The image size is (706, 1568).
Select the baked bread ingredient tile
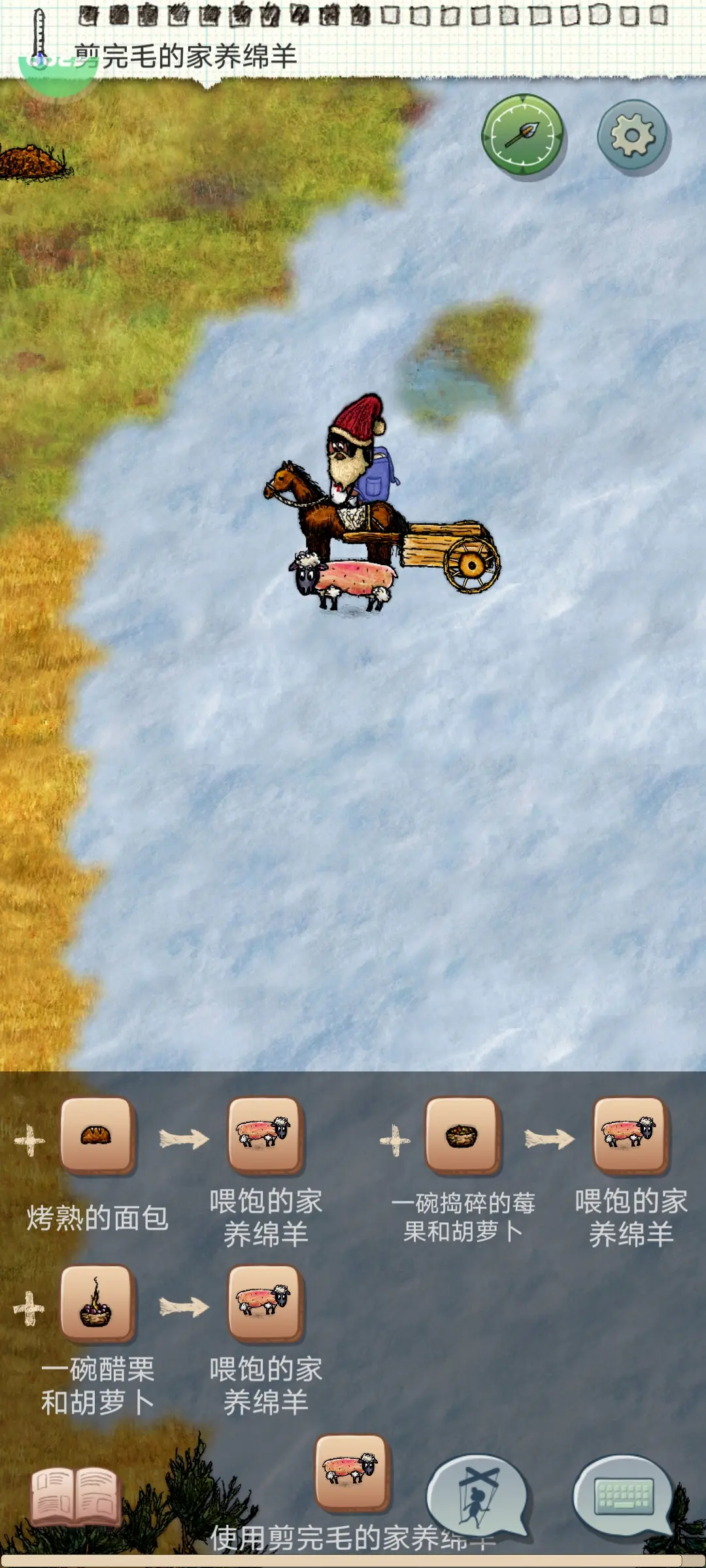tap(97, 1135)
